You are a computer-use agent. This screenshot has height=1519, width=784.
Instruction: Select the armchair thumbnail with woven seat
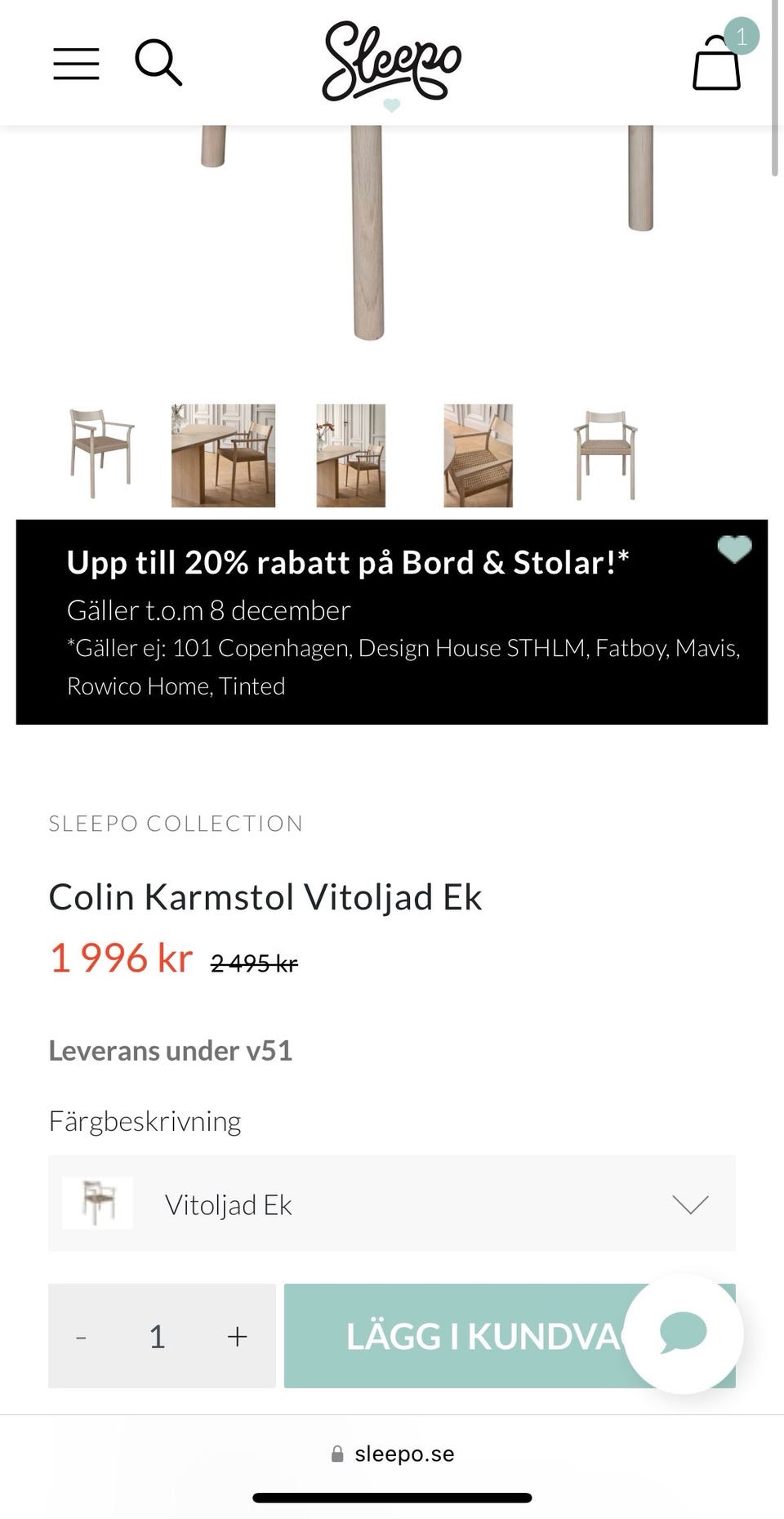pos(478,455)
